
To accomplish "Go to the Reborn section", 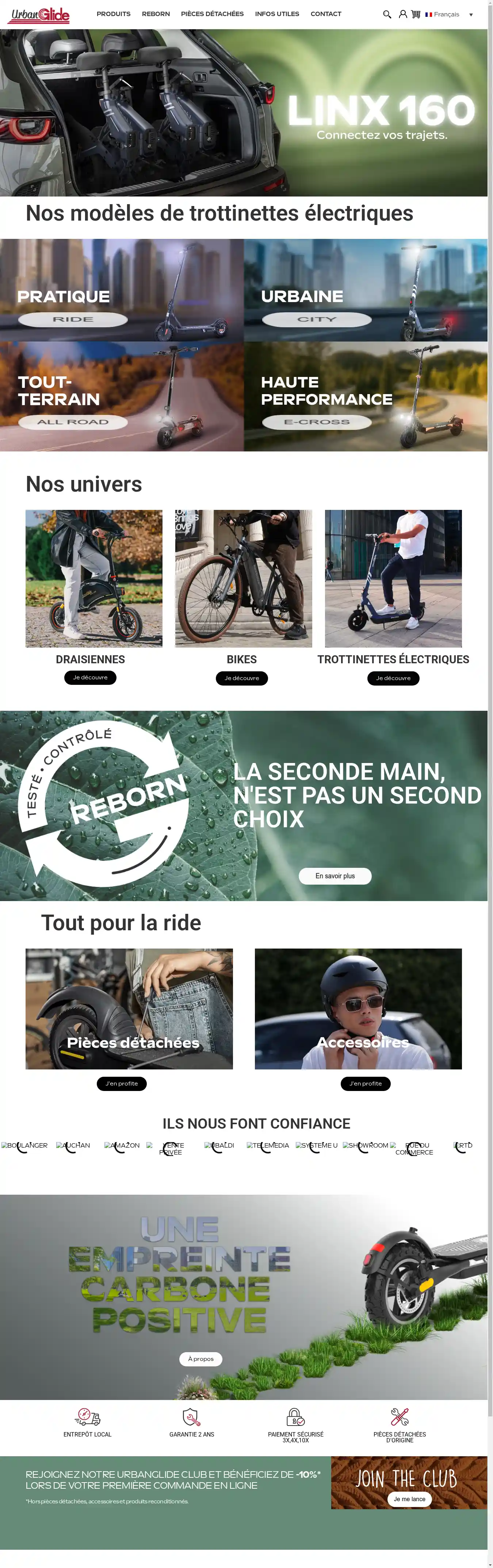I will pyautogui.click(x=156, y=14).
